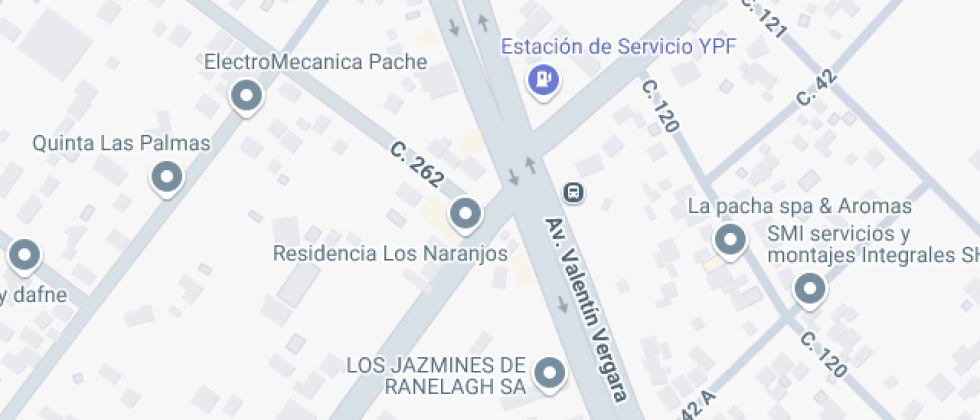The height and width of the screenshot is (420, 980).
Task: Open the Estación de Servicio YPF marker
Action: tap(543, 79)
